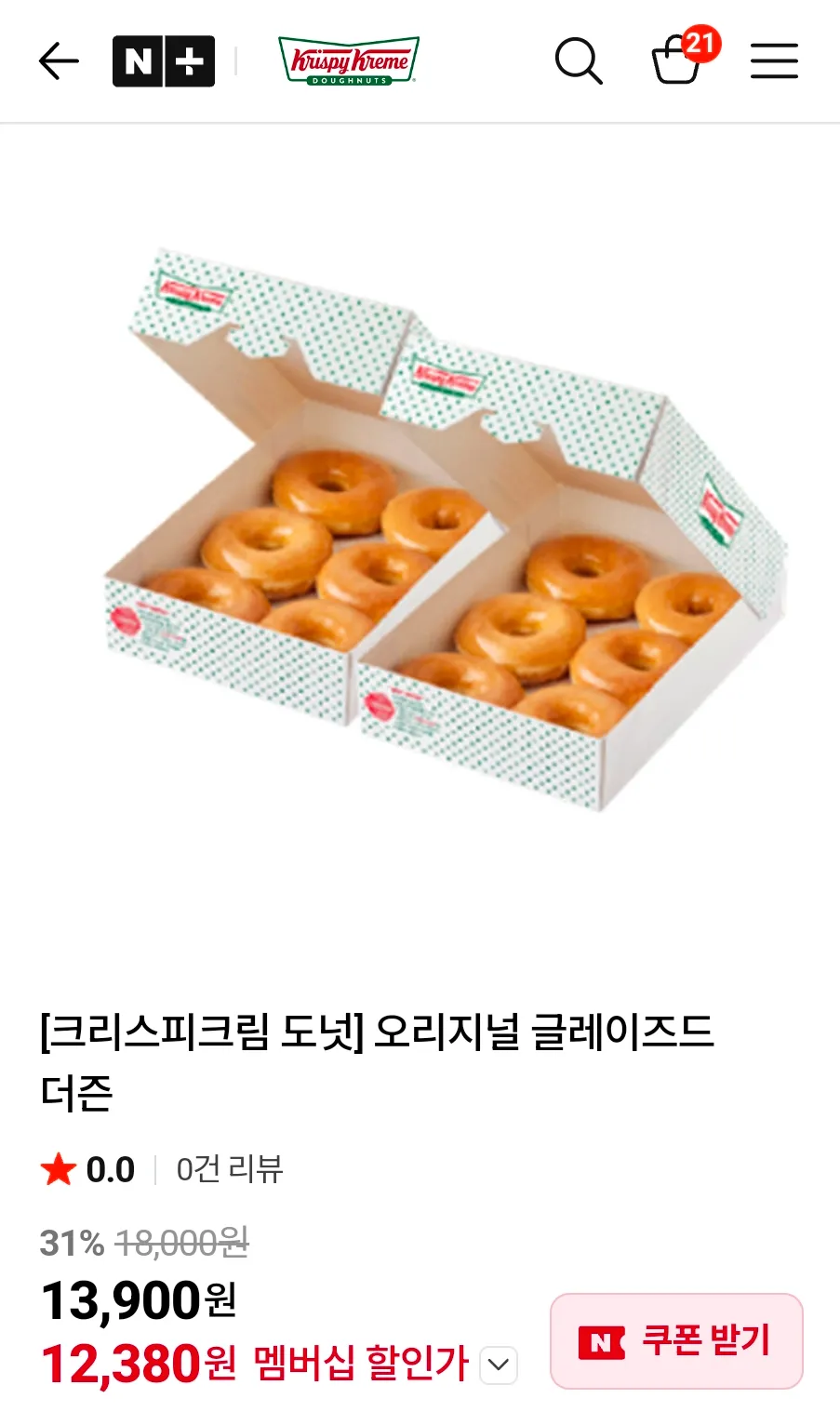The height and width of the screenshot is (1425, 840).
Task: Open the hamburger menu
Action: [x=774, y=61]
